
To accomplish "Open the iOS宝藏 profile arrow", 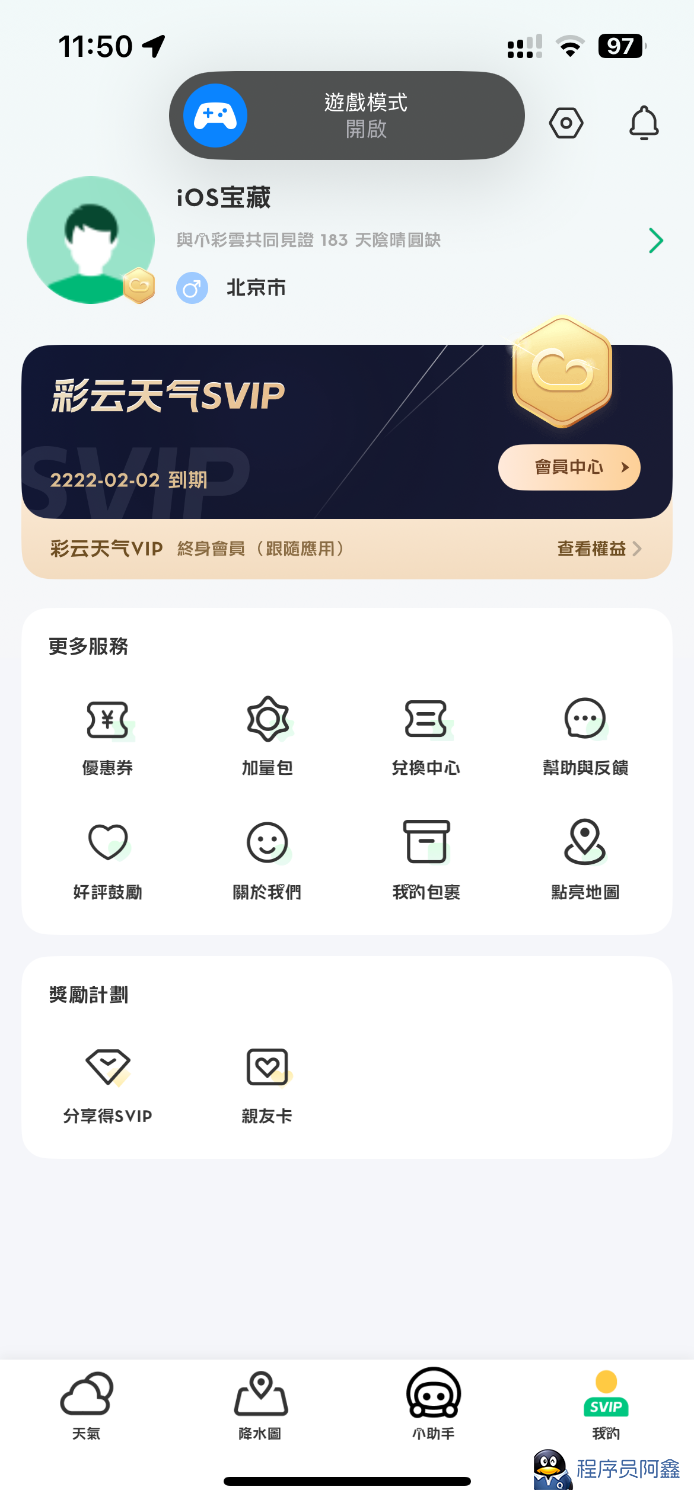I will click(x=656, y=241).
